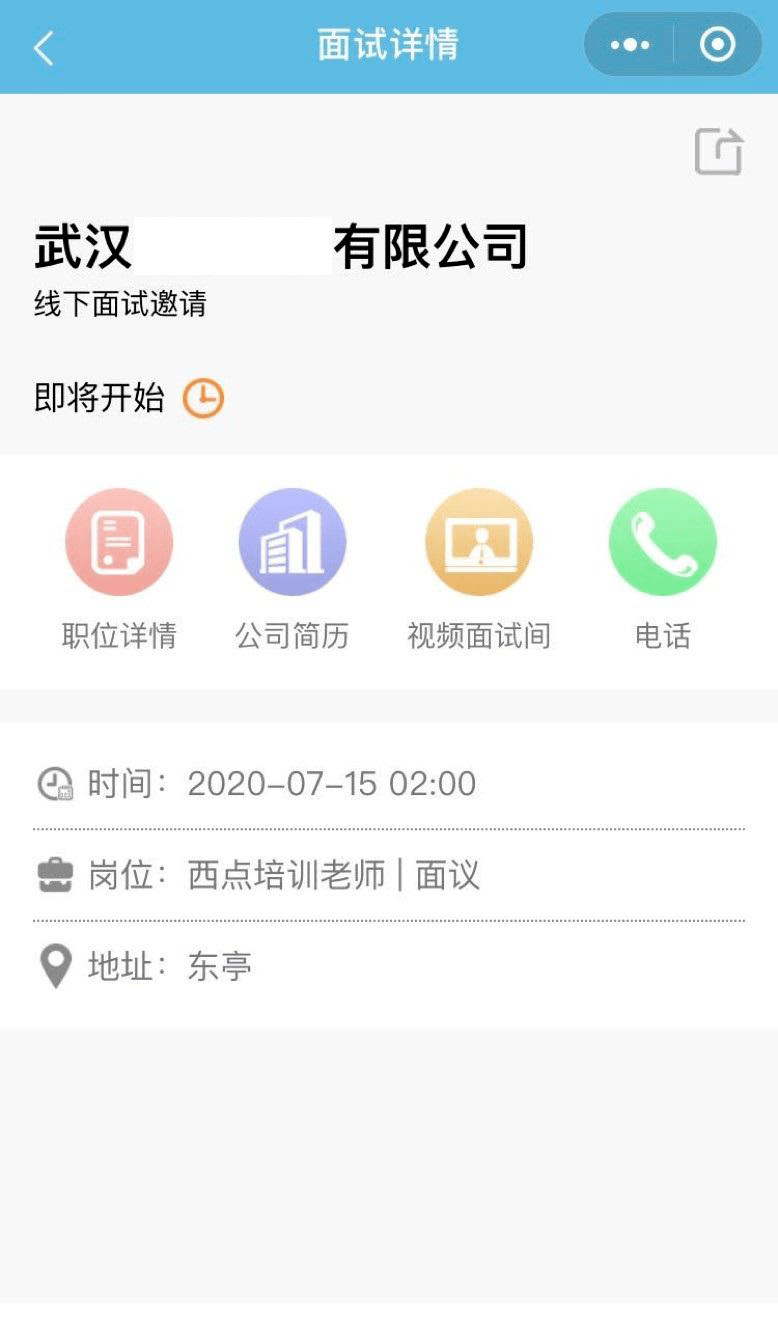The image size is (778, 1337).
Task: Tap the 职位详情 text label
Action: click(119, 635)
